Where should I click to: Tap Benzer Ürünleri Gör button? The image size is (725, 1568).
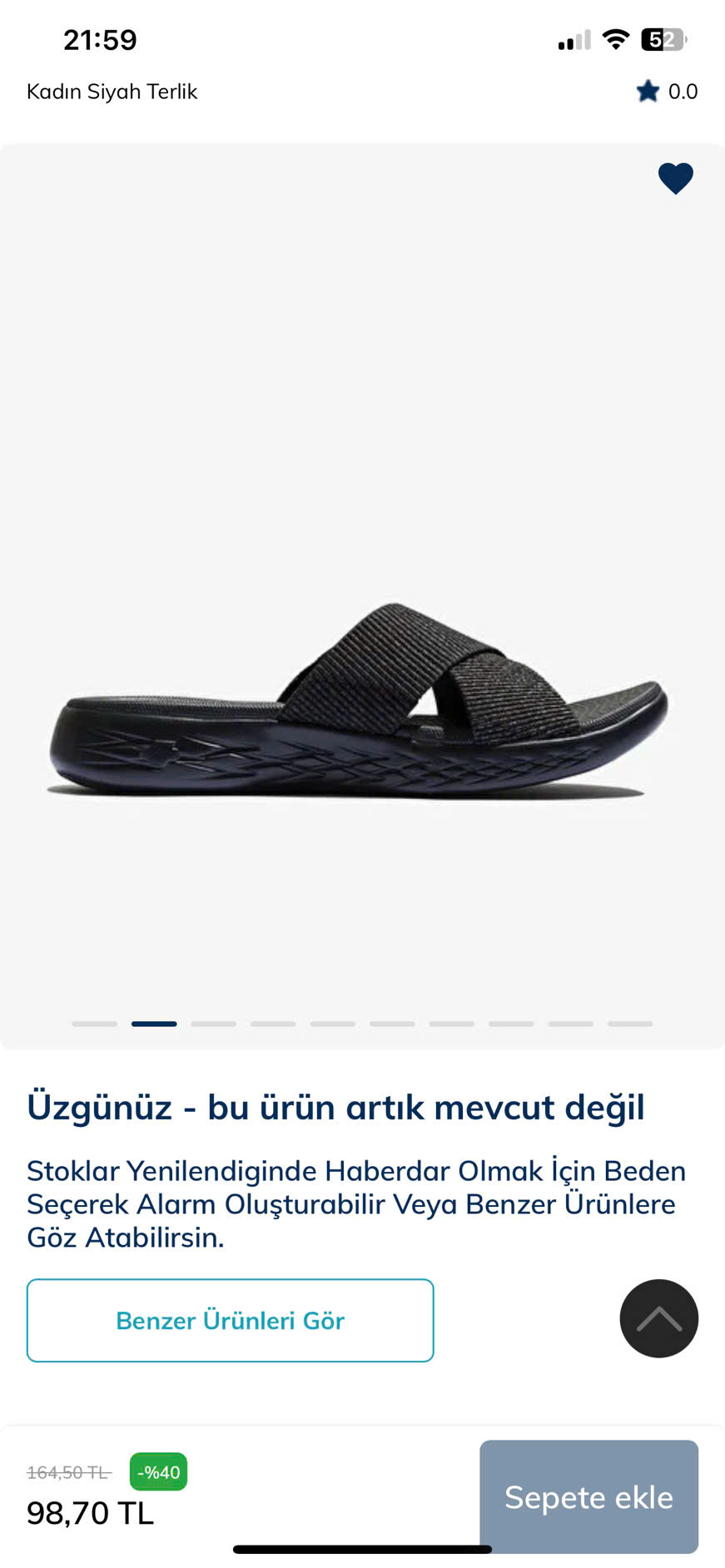click(230, 1320)
